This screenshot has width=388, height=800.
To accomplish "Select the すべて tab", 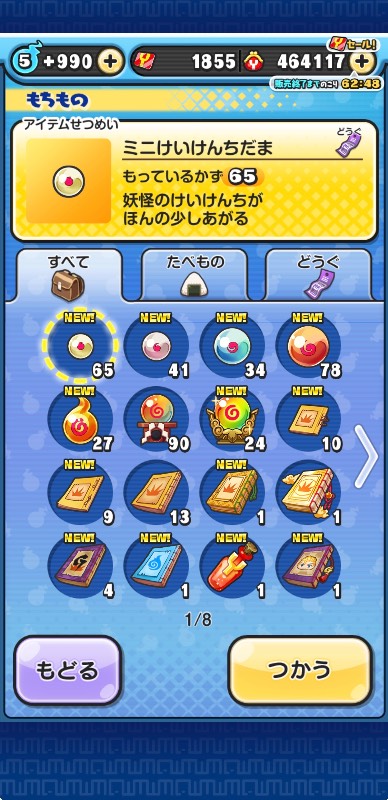I will point(69,276).
